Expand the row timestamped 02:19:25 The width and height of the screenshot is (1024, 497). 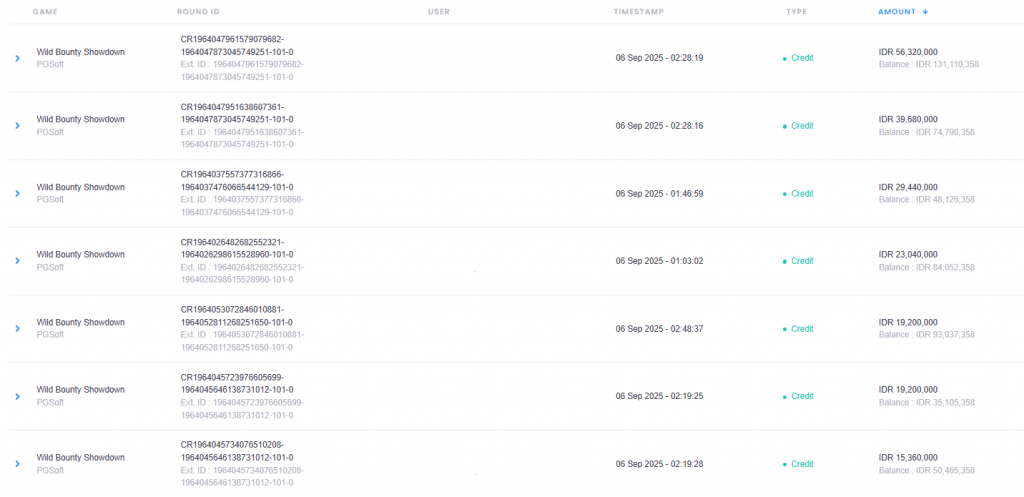[x=17, y=396]
